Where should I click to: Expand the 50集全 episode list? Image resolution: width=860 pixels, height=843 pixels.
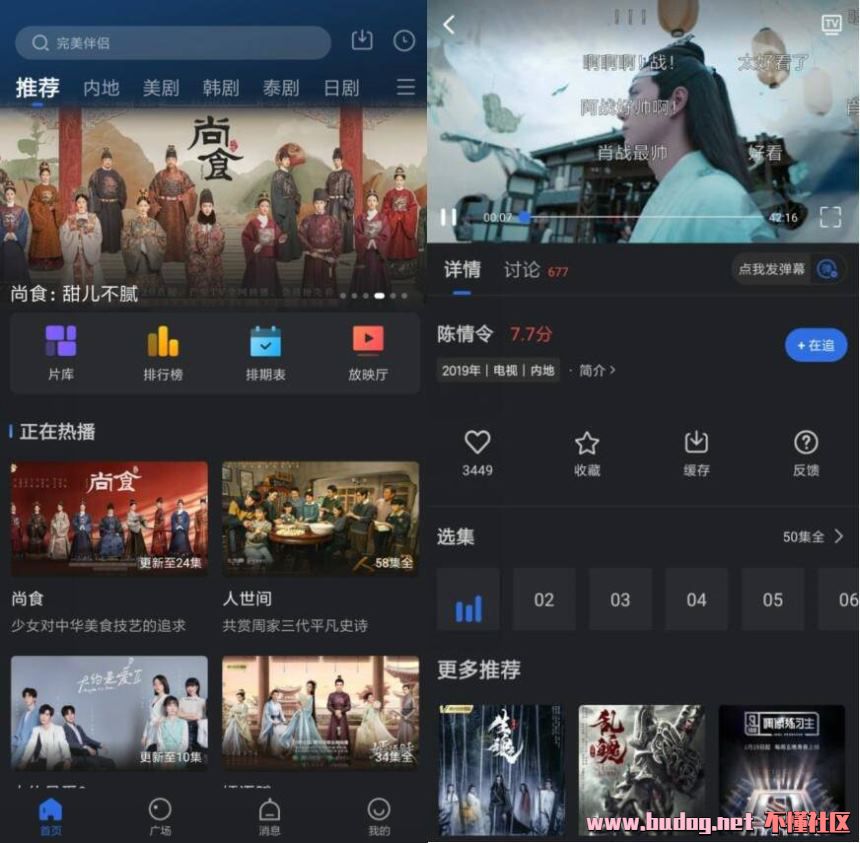click(813, 537)
